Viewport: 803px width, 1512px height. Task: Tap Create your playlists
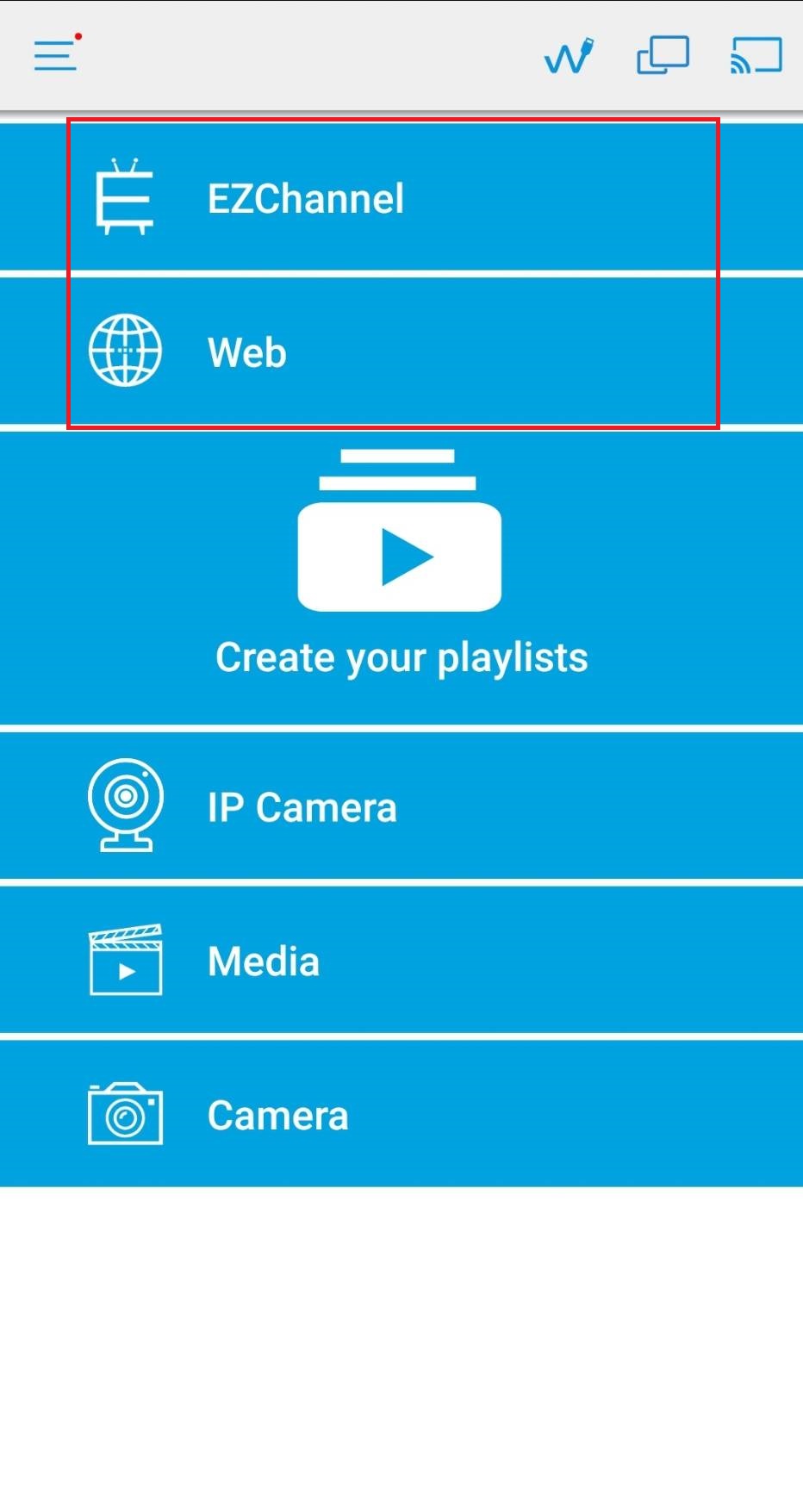(x=401, y=656)
